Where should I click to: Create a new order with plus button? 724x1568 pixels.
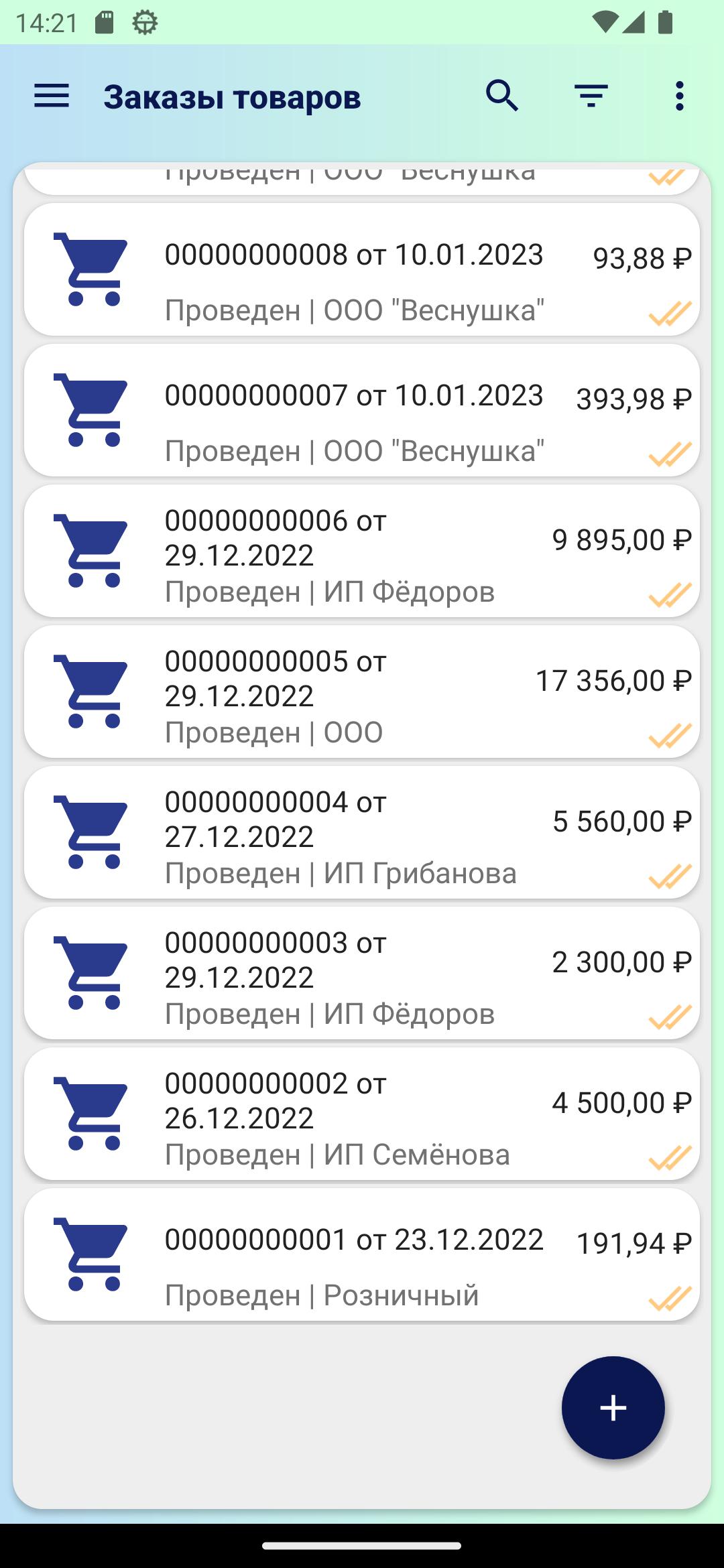point(613,1407)
